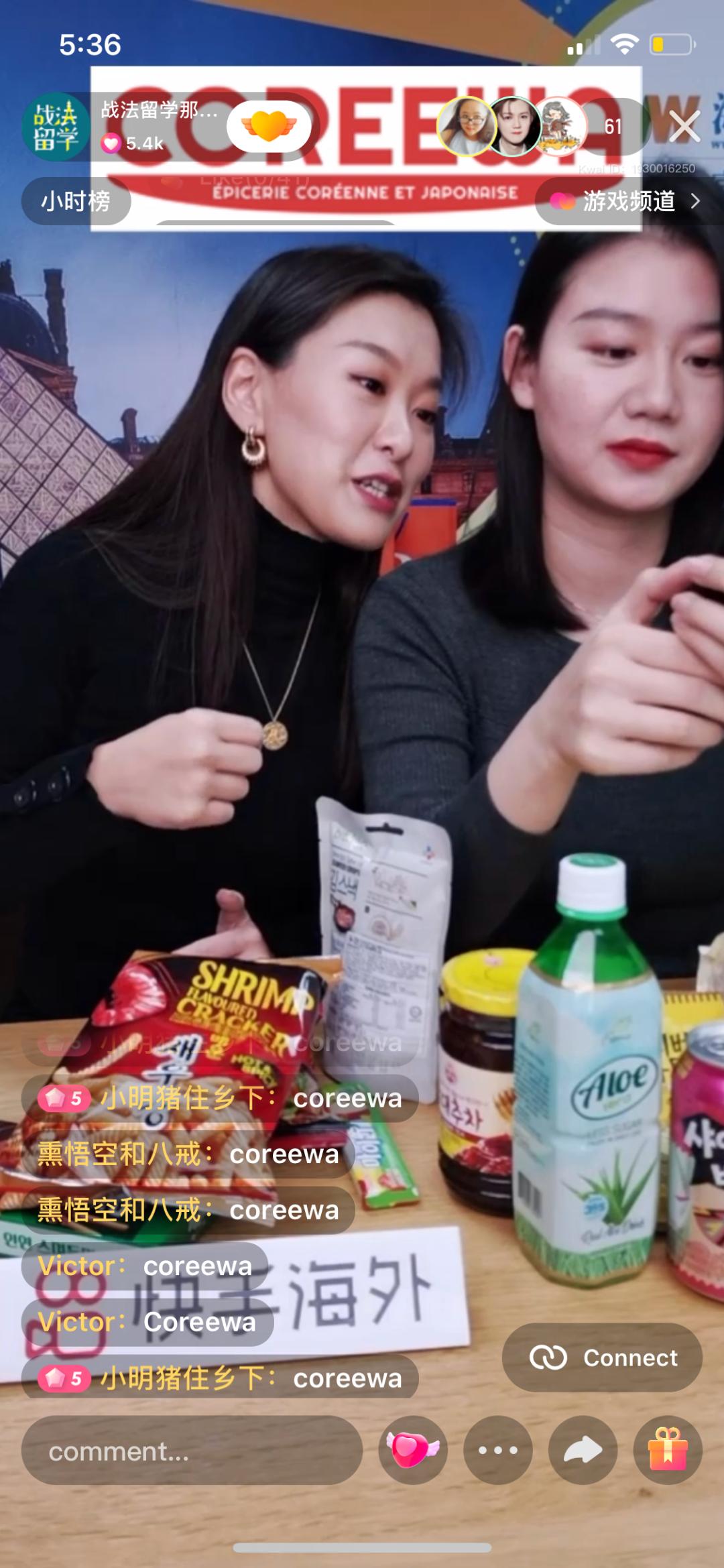Open the 小时榜 hourly ranking
Image resolution: width=724 pixels, height=1568 pixels.
[76, 201]
